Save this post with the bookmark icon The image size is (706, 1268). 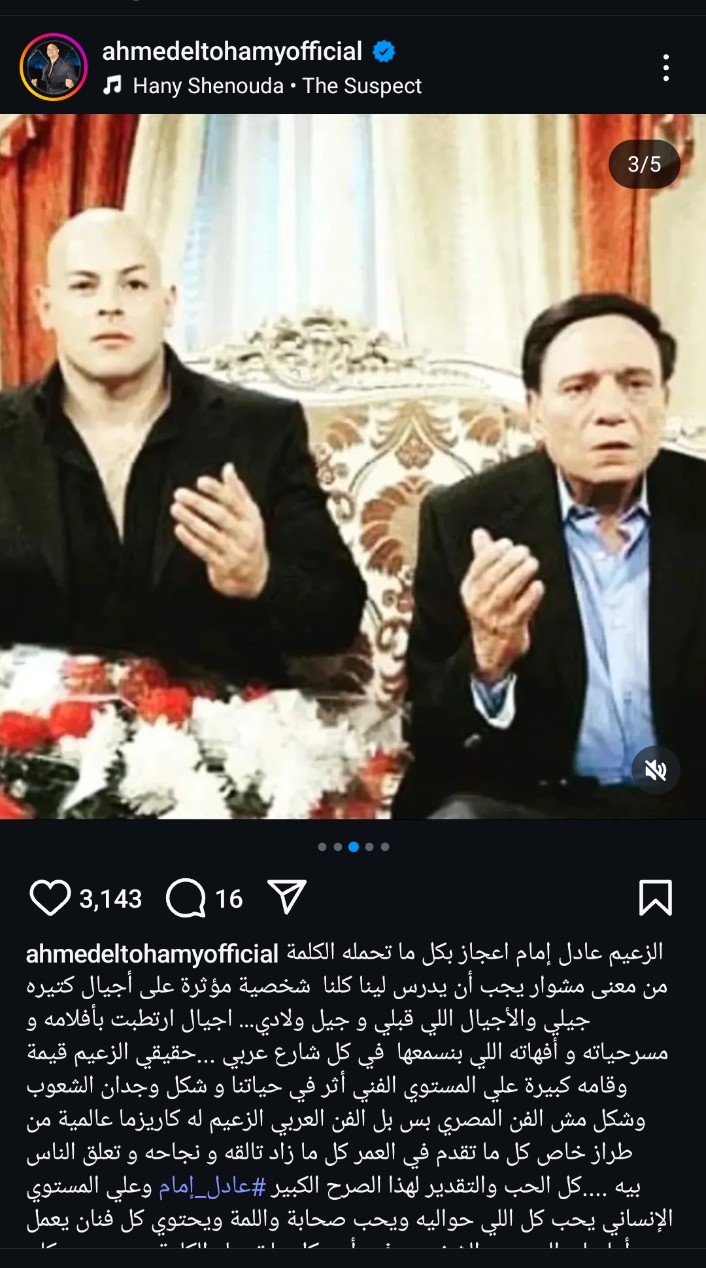tap(655, 898)
